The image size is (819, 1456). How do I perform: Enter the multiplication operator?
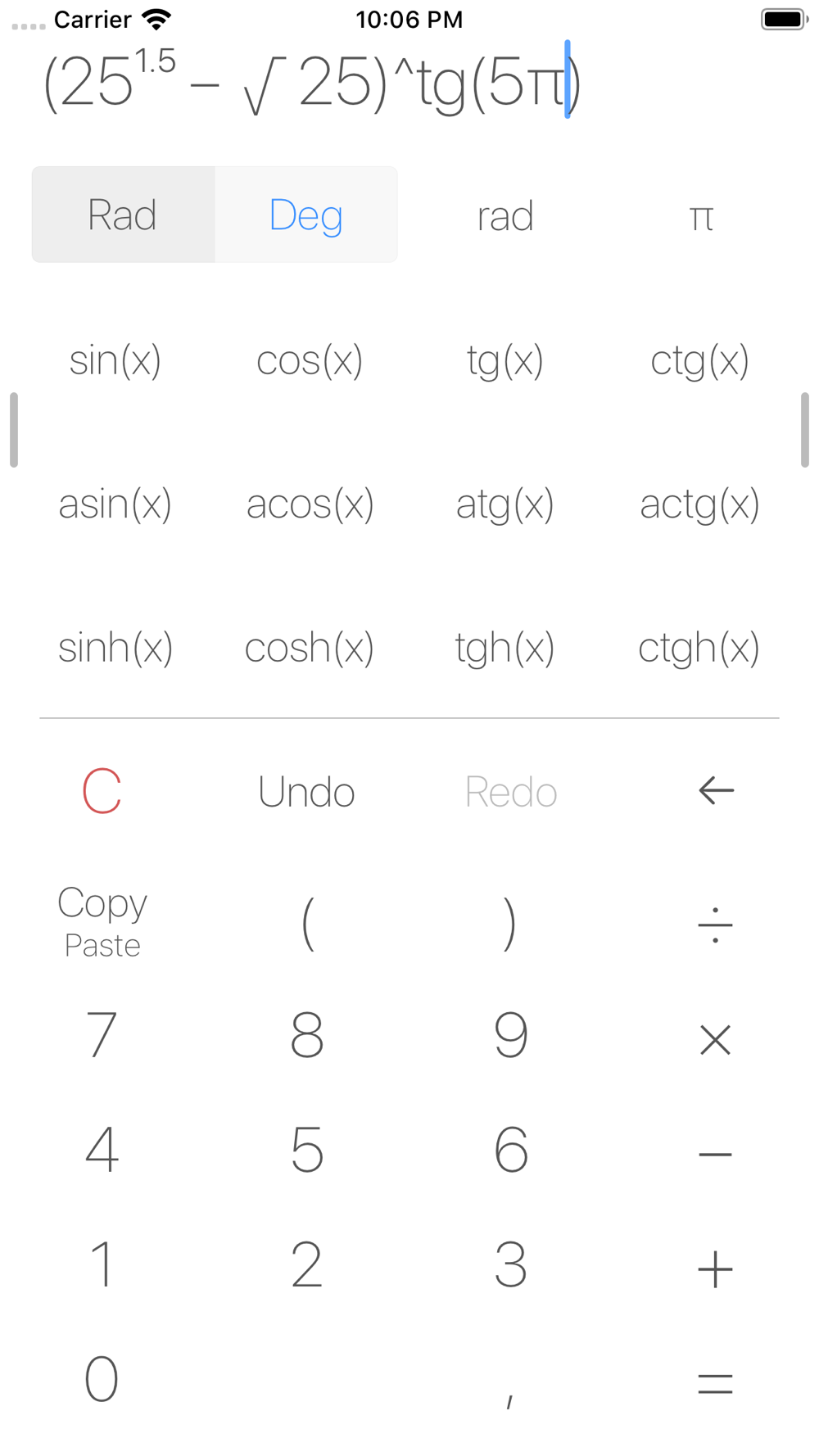click(715, 1040)
